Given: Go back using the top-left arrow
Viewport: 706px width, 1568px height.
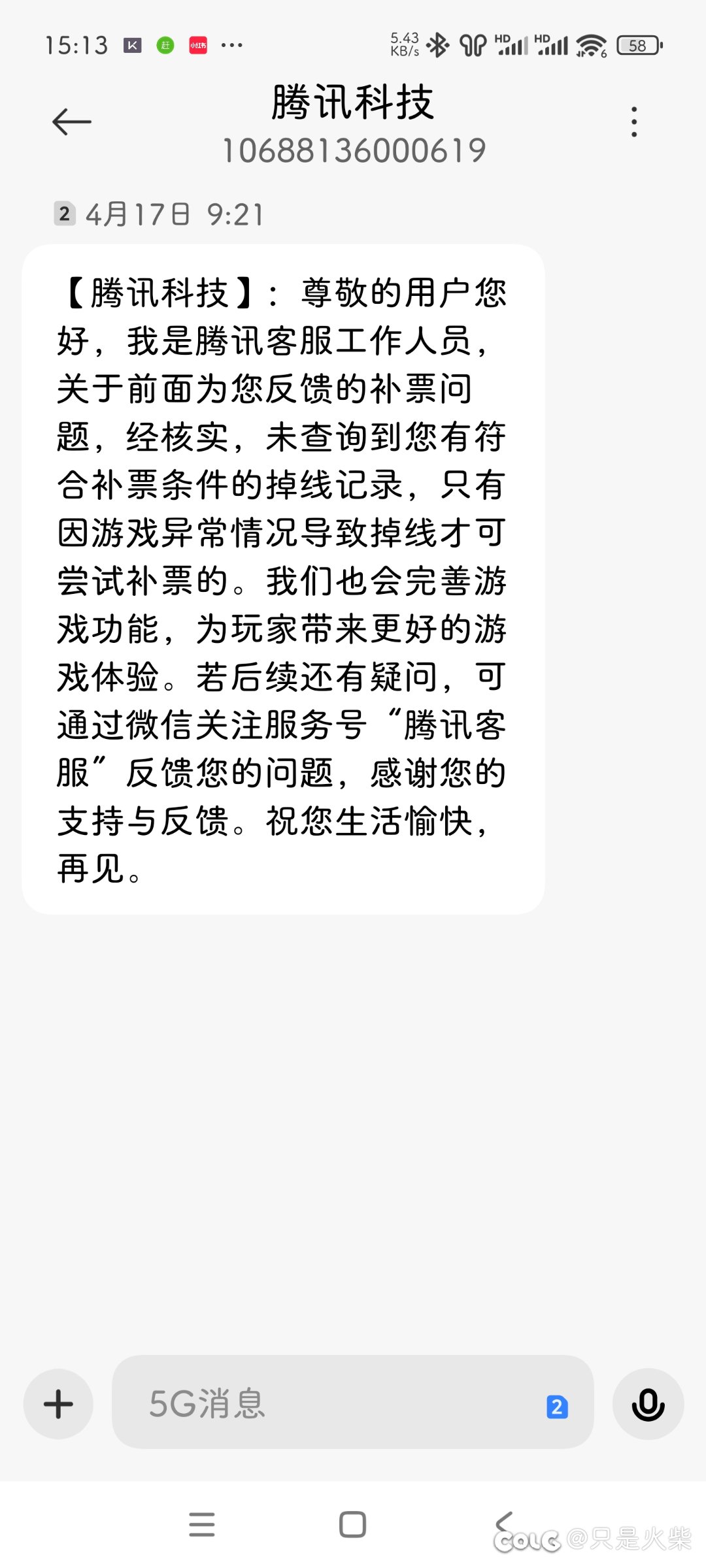Looking at the screenshot, I should (71, 122).
